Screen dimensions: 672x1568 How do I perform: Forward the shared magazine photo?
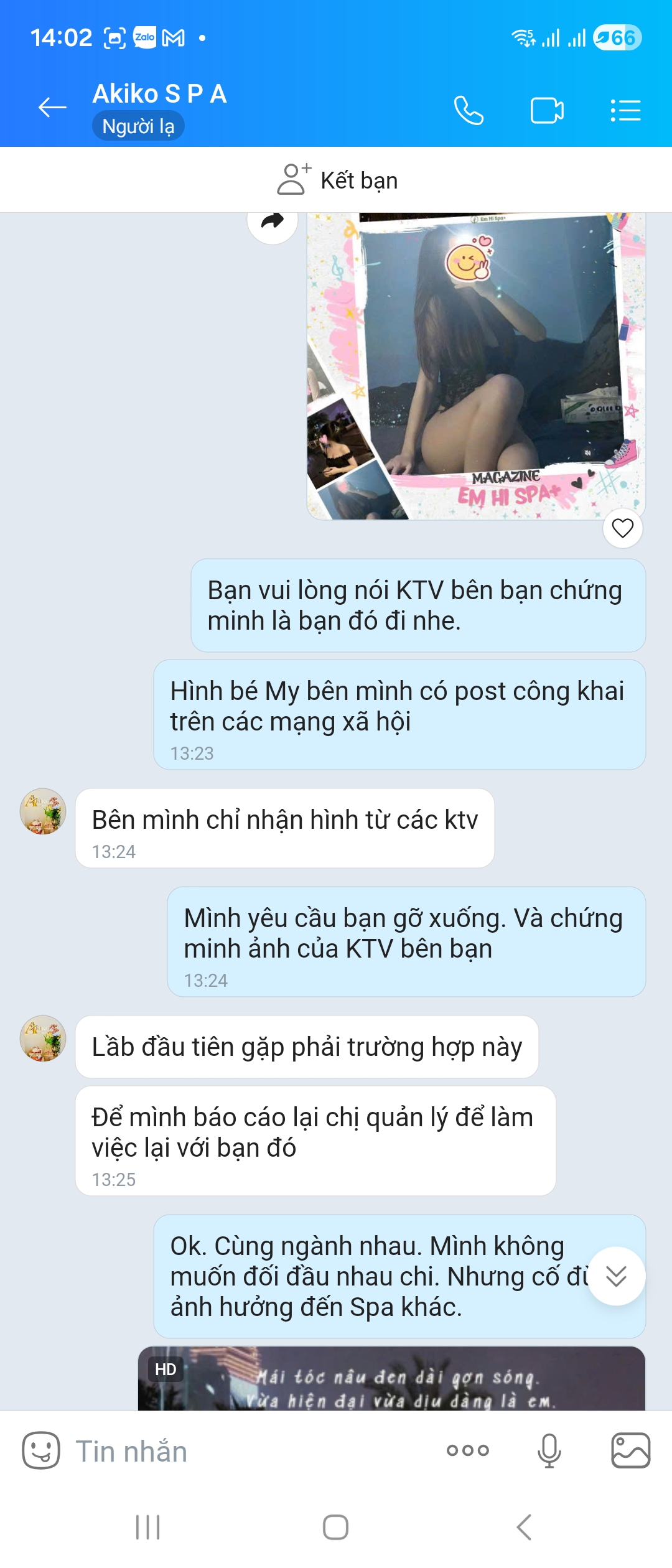pyautogui.click(x=273, y=221)
